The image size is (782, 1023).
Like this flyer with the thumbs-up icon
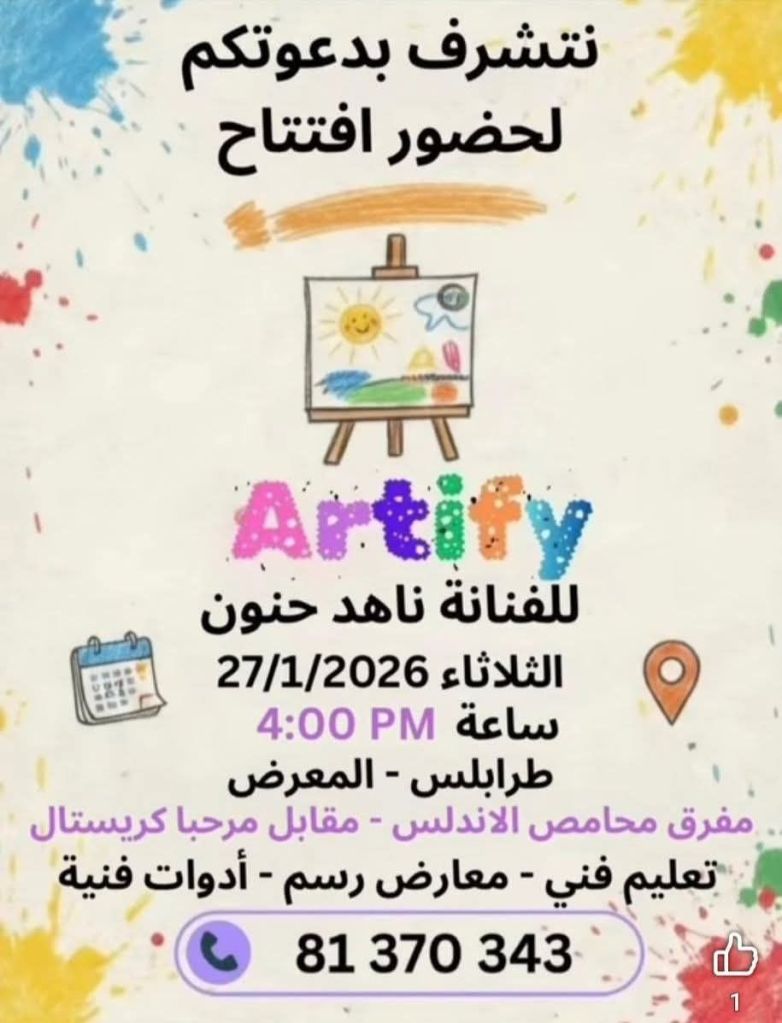coord(735,956)
